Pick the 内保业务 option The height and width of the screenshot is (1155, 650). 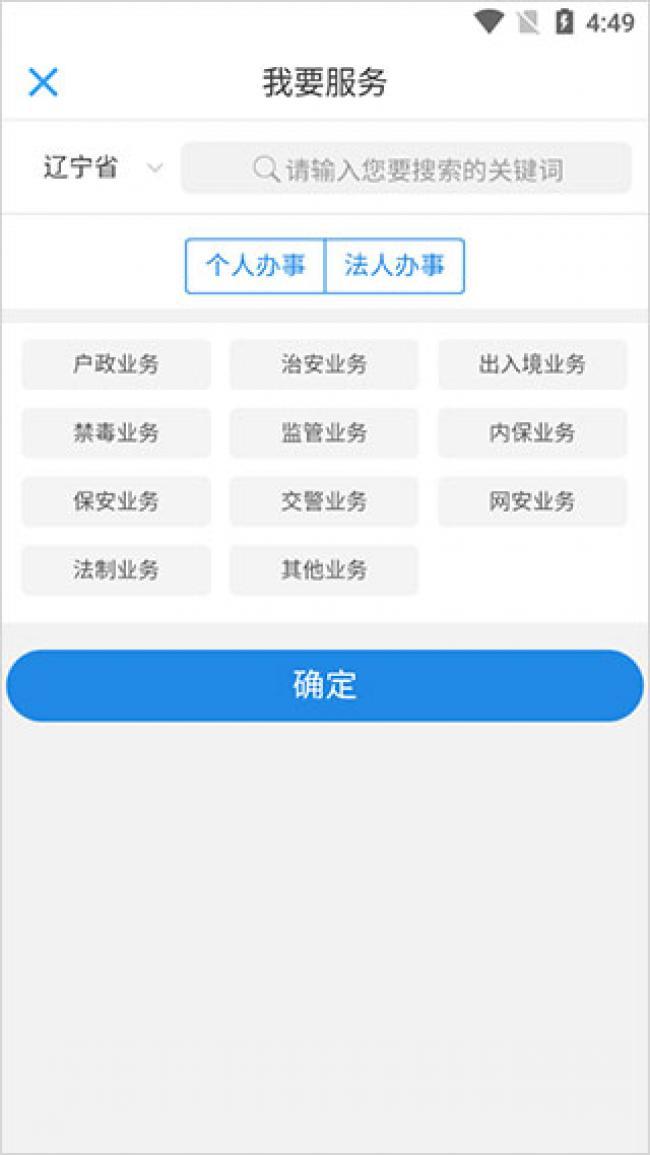click(x=532, y=433)
